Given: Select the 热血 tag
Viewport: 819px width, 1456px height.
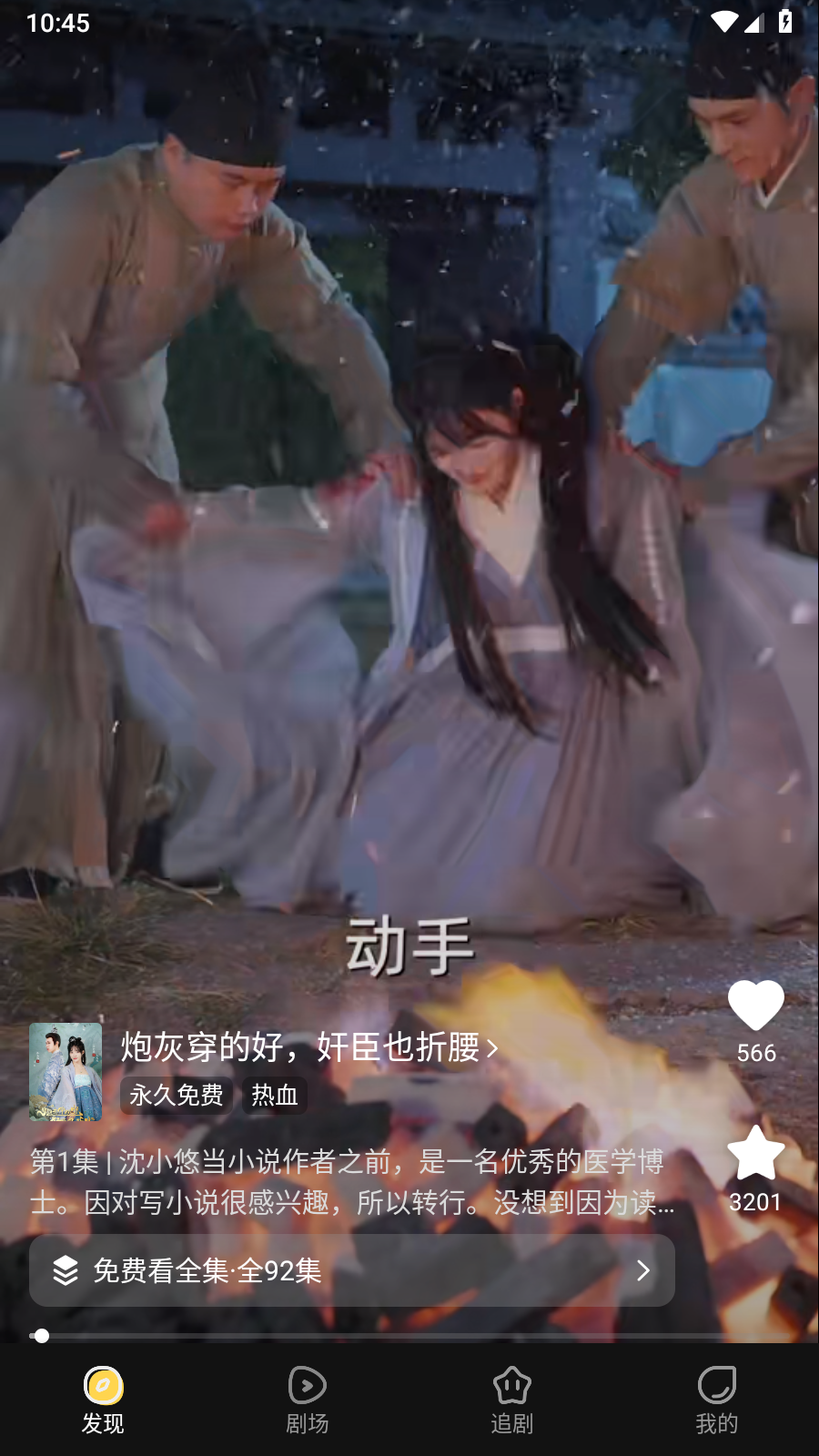Looking at the screenshot, I should (274, 1095).
